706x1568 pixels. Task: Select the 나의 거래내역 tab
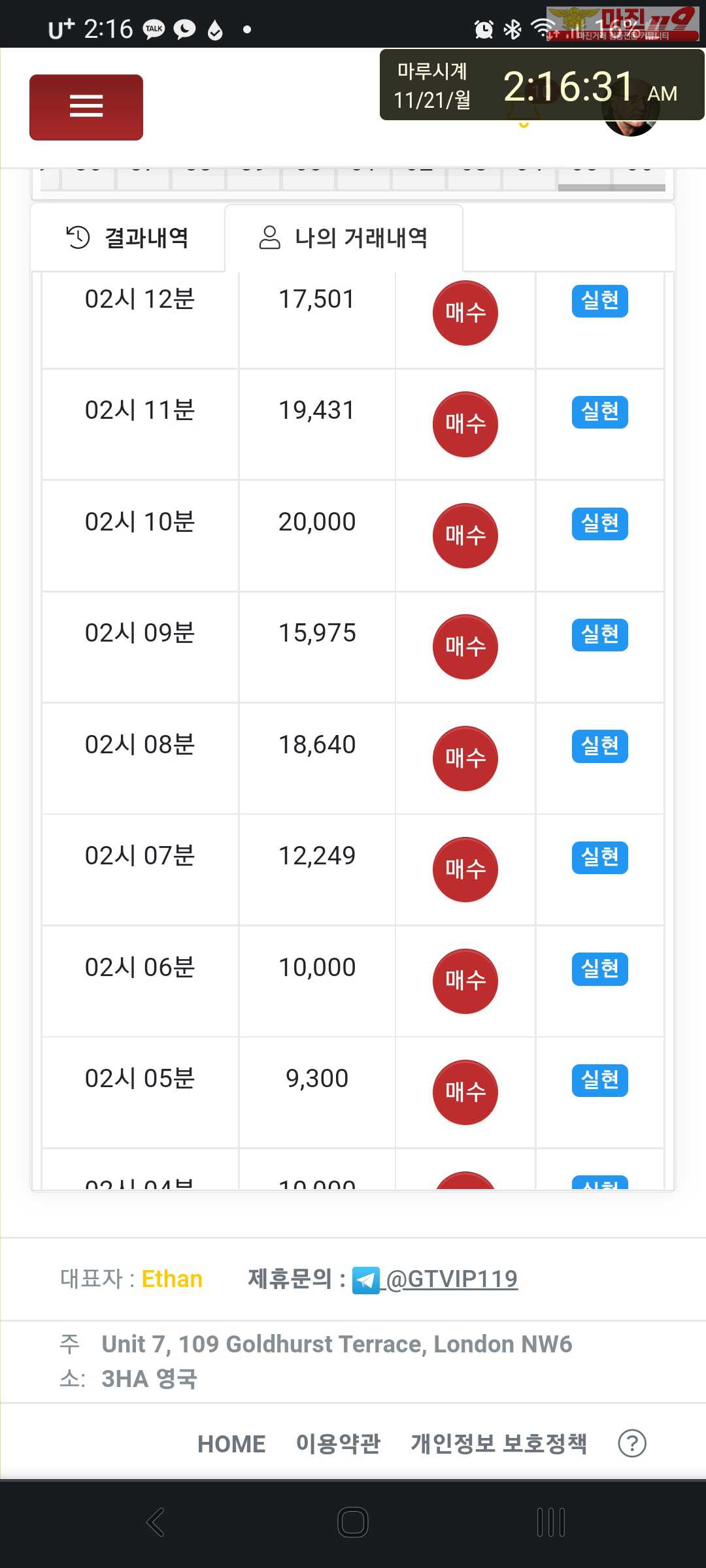point(344,238)
